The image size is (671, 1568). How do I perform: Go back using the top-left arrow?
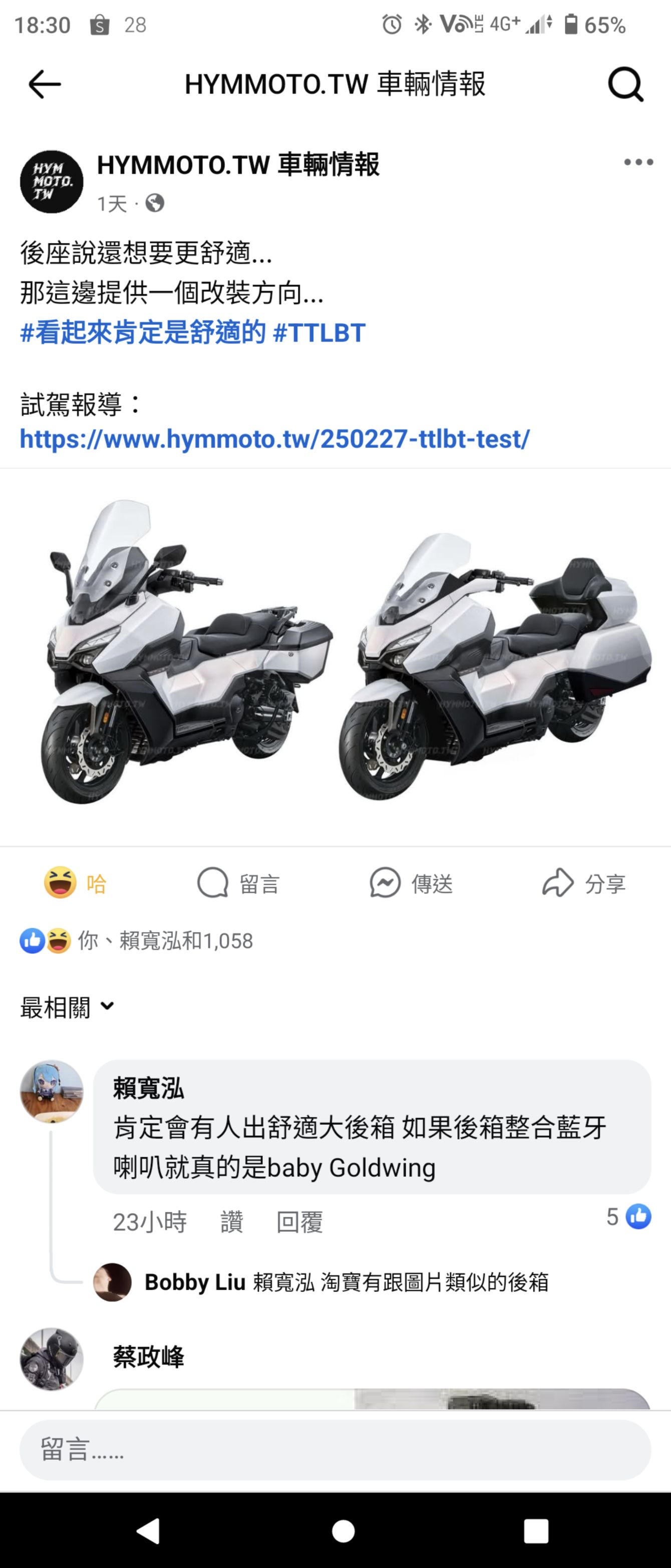tap(45, 84)
